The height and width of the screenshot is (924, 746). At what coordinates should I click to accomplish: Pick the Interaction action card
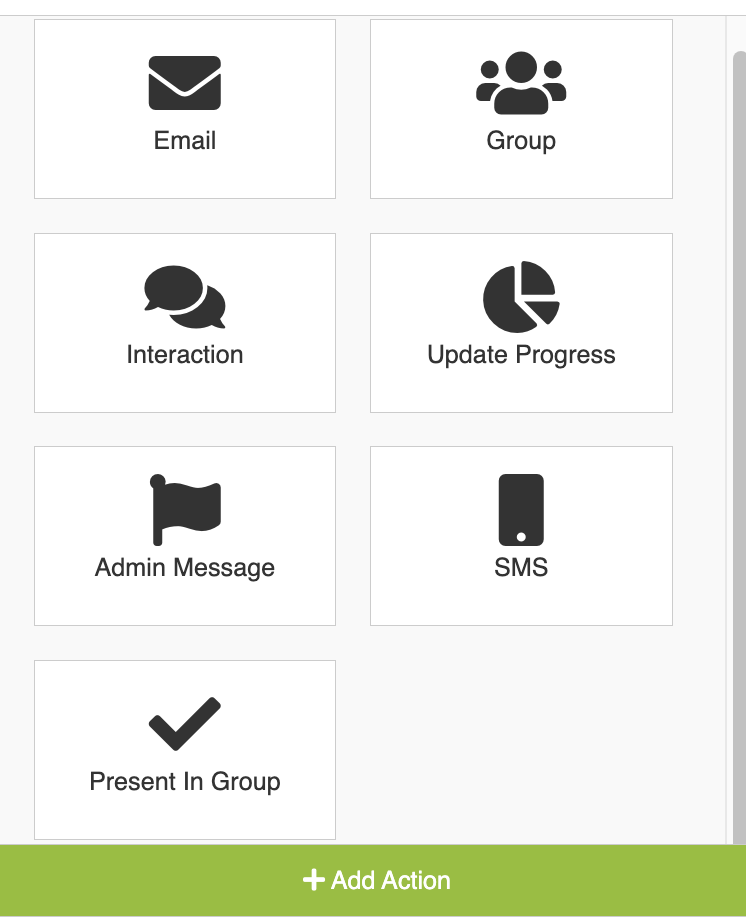coord(185,322)
